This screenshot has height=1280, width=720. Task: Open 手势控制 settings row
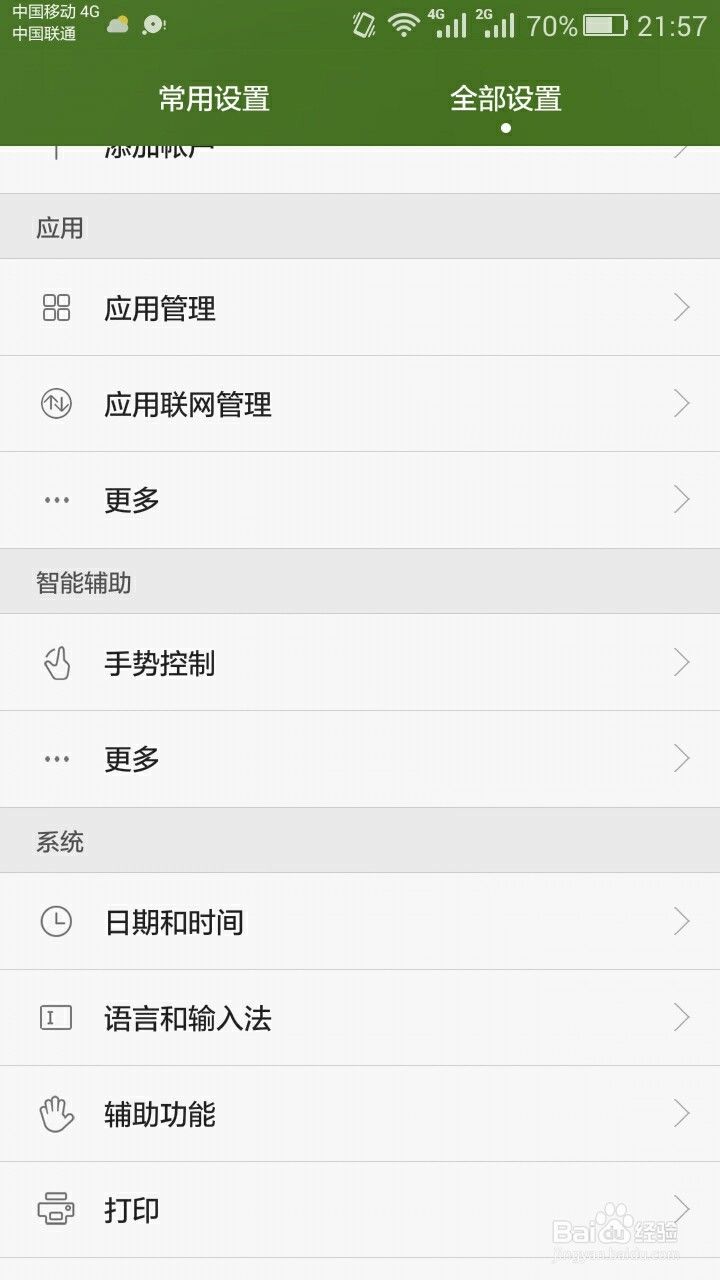click(360, 662)
